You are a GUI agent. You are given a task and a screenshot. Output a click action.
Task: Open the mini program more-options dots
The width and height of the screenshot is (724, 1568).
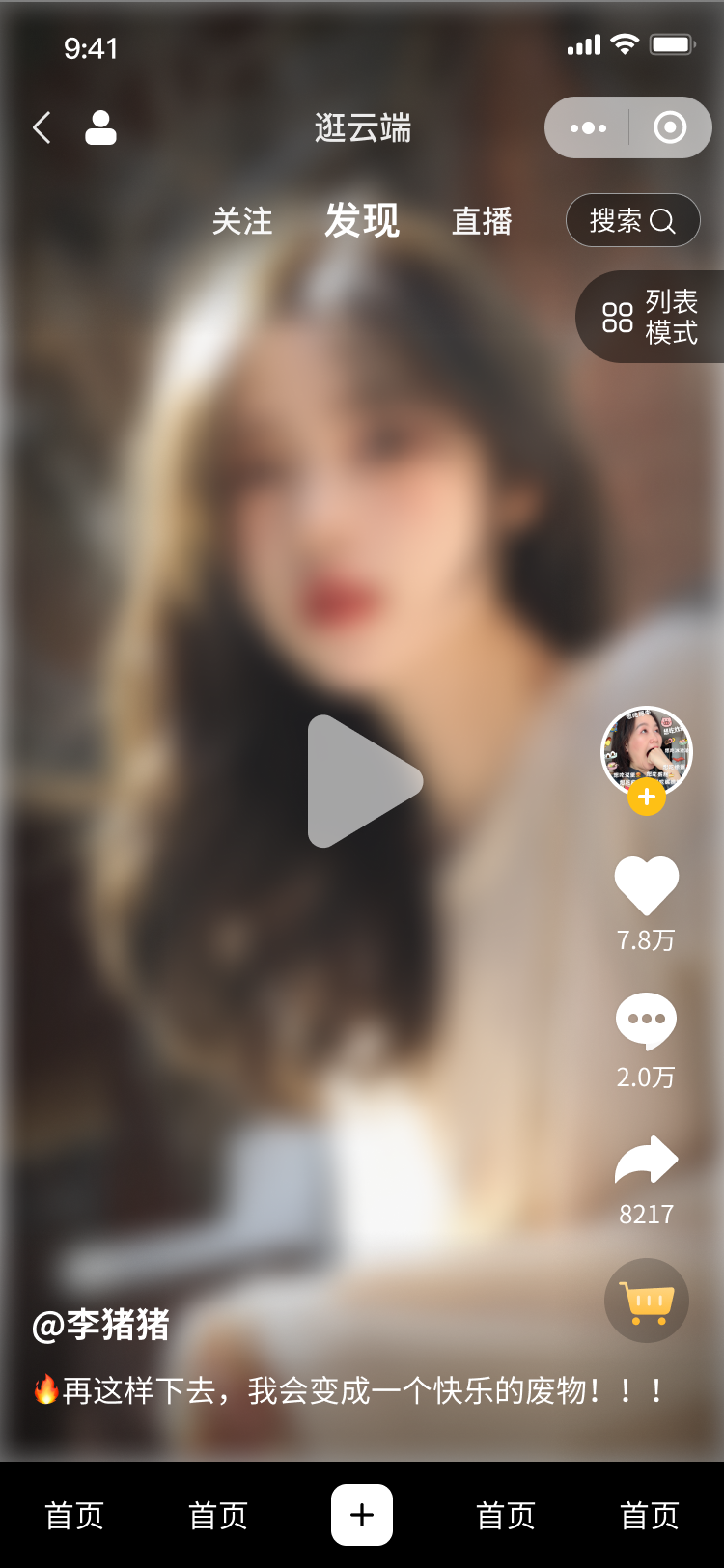pos(588,127)
